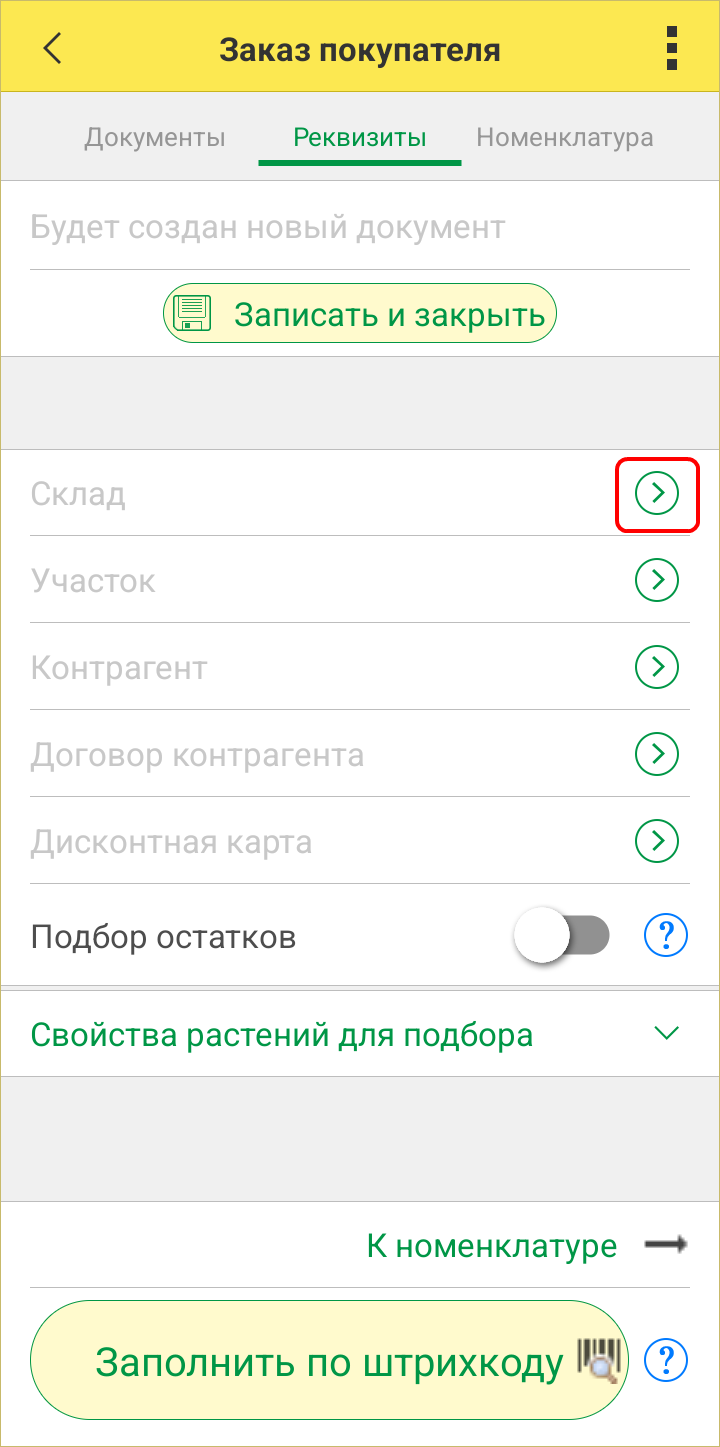Image resolution: width=720 pixels, height=1447 pixels.
Task: Pick a Договор контрагента
Action: [657, 754]
